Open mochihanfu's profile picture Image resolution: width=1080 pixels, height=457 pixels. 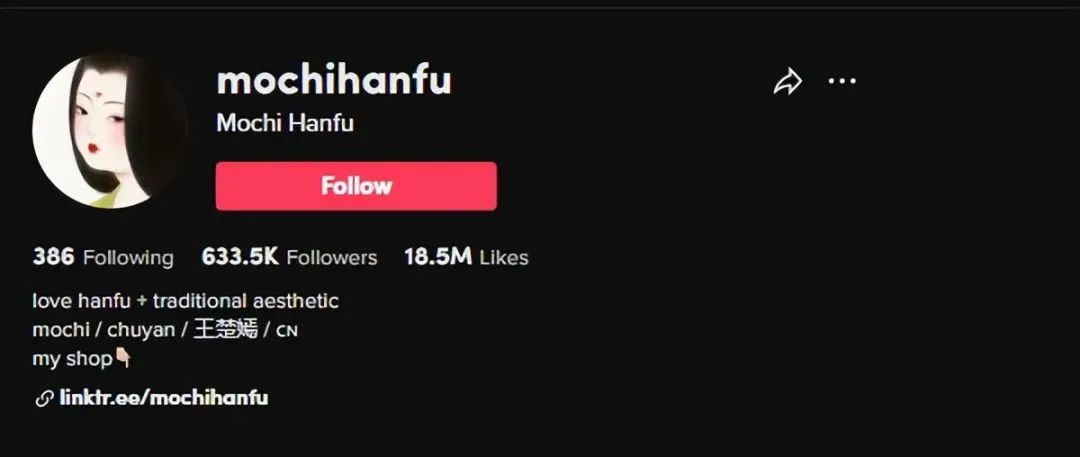pyautogui.click(x=108, y=131)
